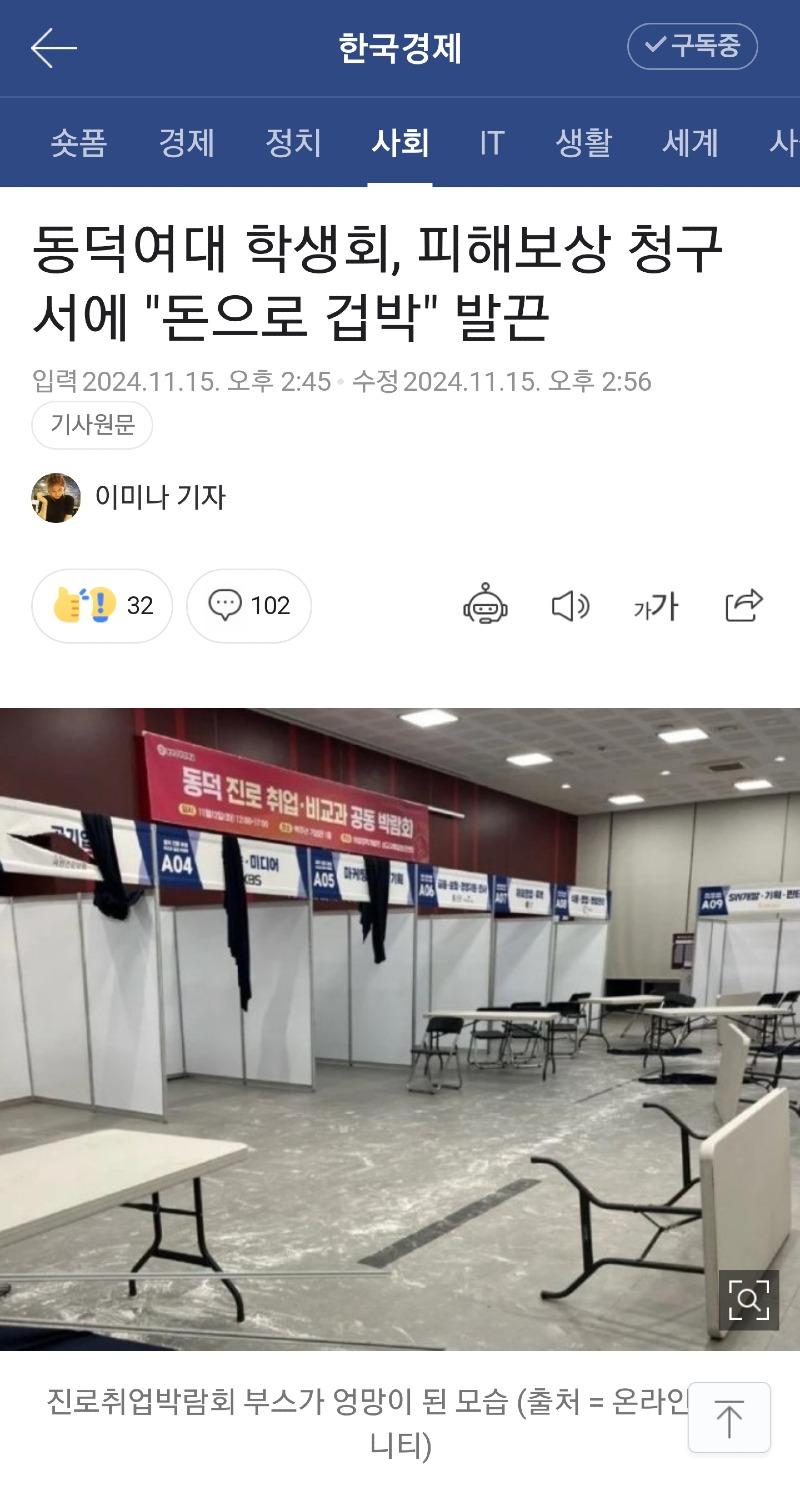React to the article with 32 reactions
The image size is (800, 1495).
[x=102, y=605]
